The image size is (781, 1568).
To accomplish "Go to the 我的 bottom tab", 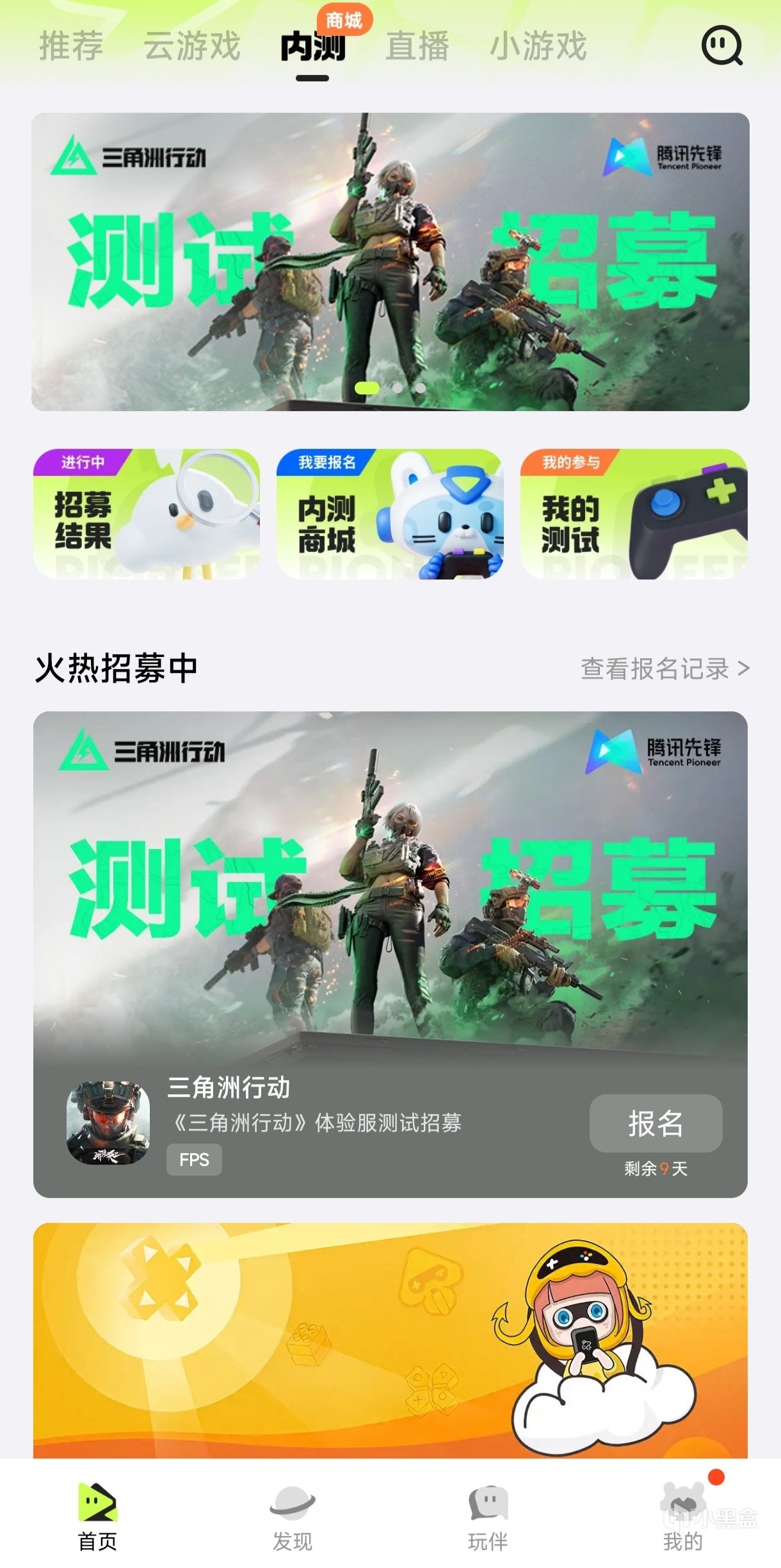I will point(683,1516).
